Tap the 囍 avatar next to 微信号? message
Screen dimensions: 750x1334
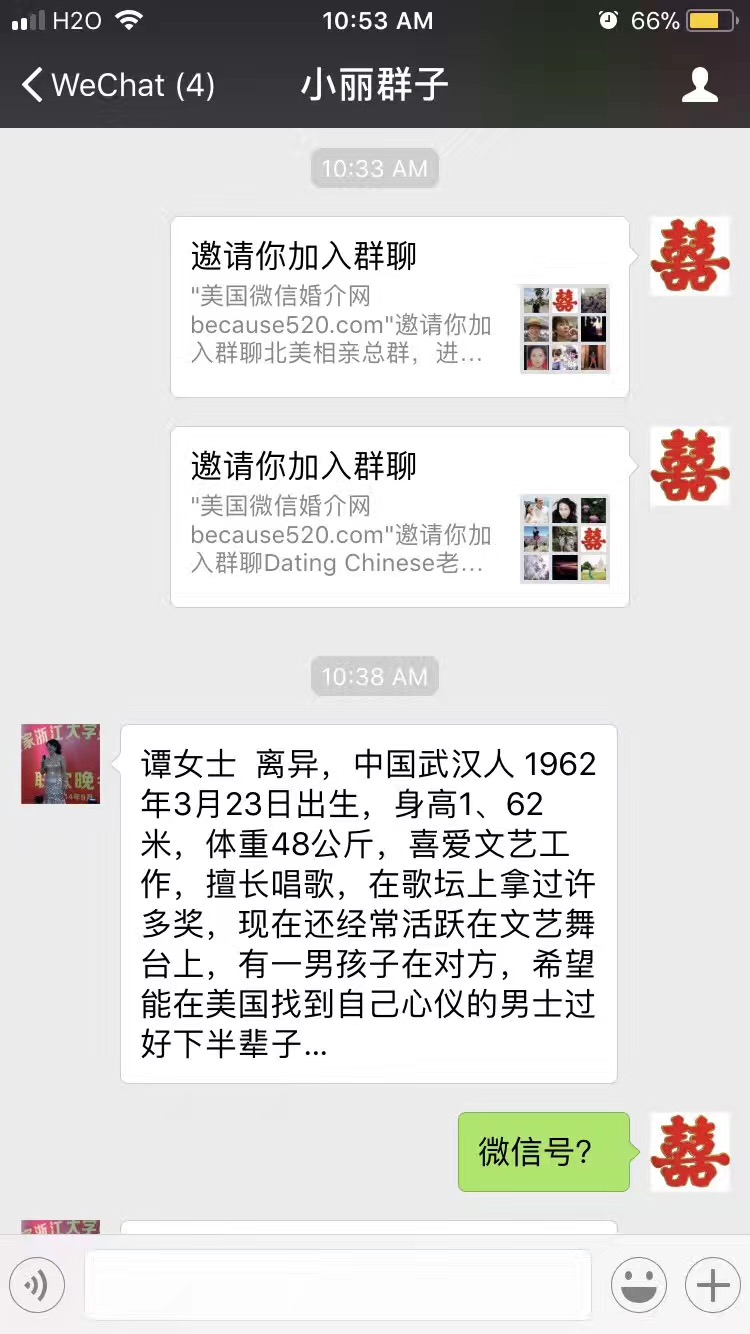coord(690,1152)
